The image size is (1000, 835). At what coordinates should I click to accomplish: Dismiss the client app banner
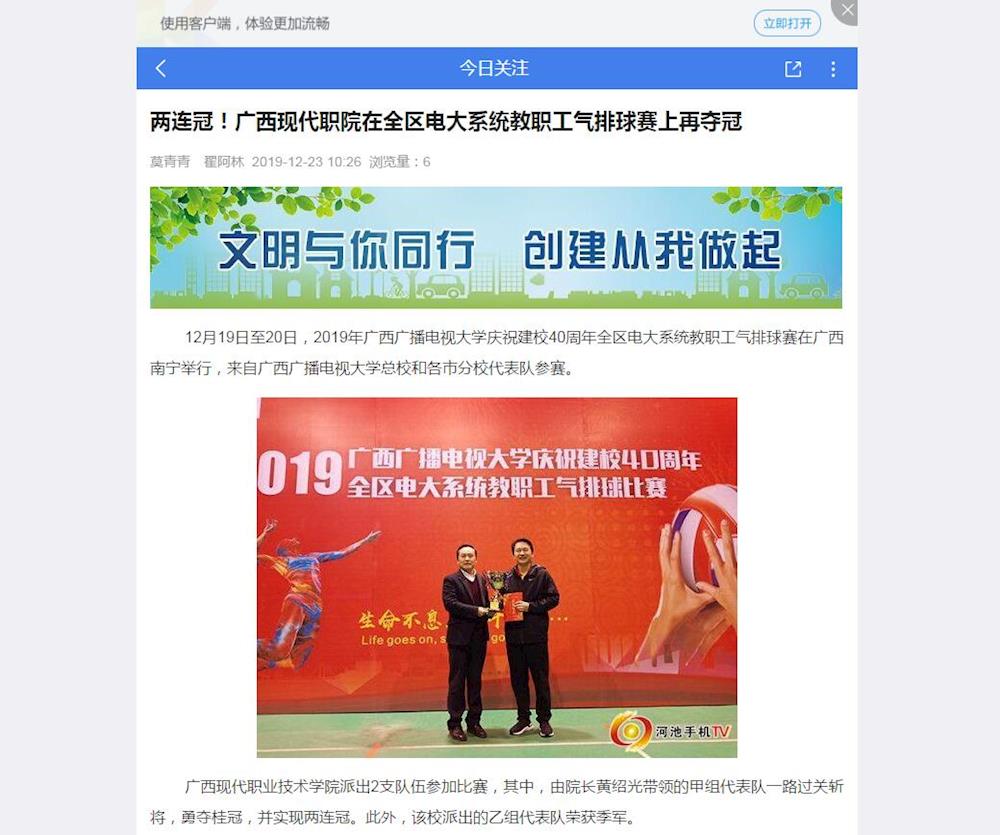[846, 11]
